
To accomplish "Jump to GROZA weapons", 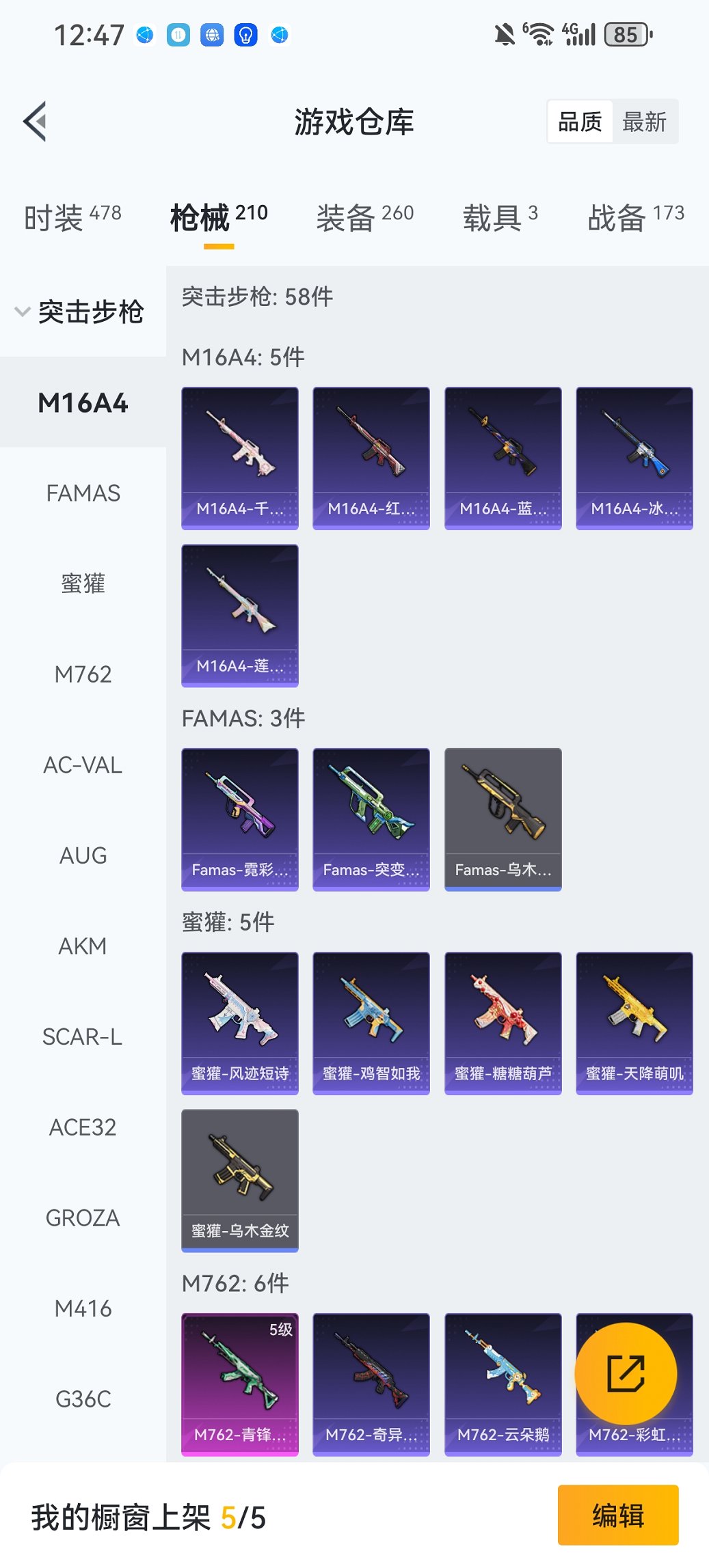I will point(83,1218).
